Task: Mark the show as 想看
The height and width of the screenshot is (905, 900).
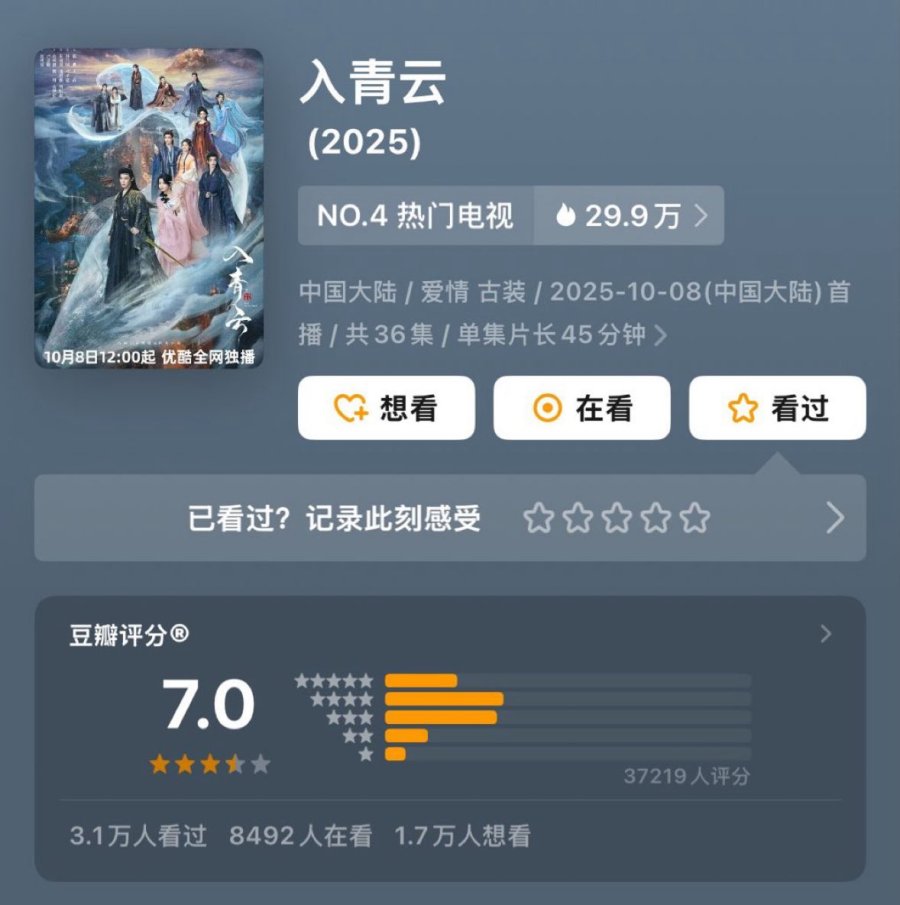Action: coord(386,408)
